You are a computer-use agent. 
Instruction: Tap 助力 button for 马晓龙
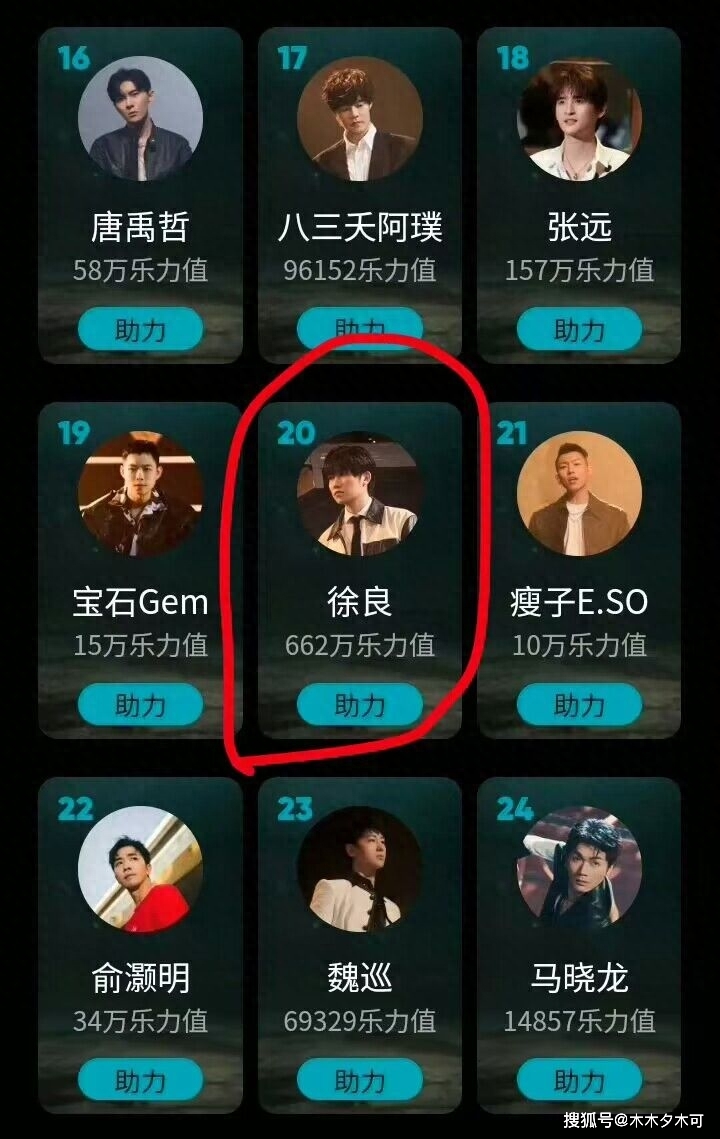[579, 1081]
